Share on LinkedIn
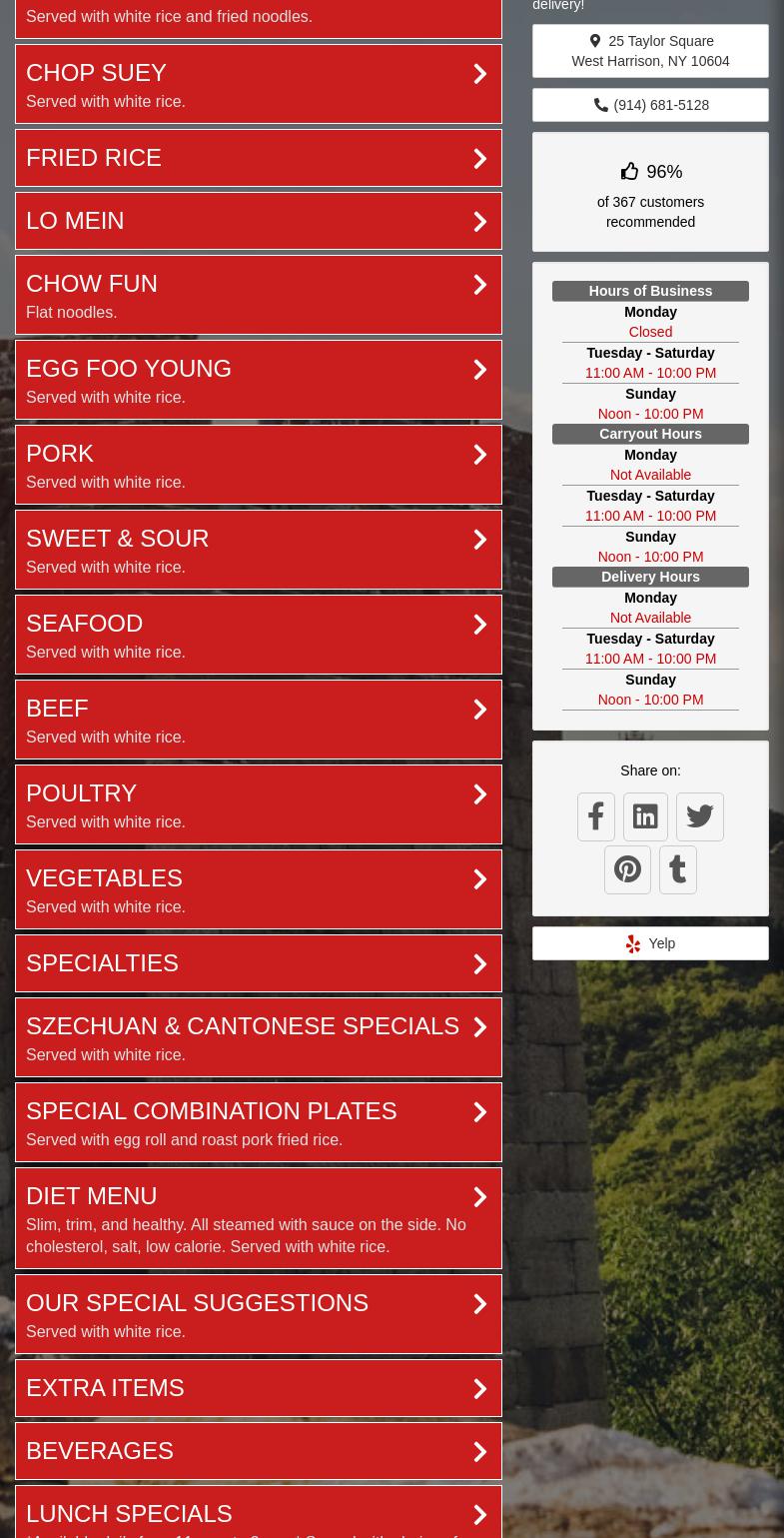 [645, 816]
